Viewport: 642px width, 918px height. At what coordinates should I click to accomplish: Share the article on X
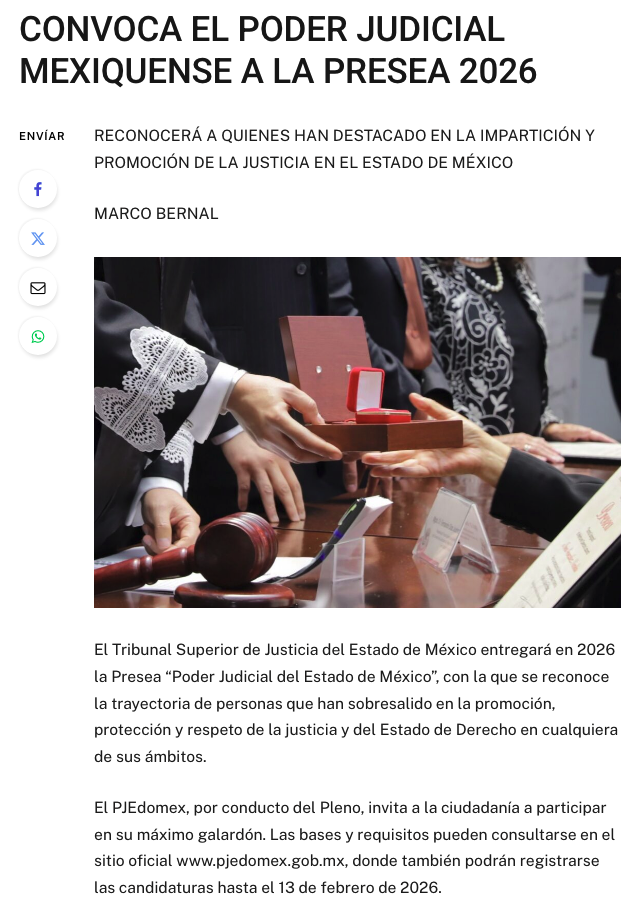(x=38, y=238)
